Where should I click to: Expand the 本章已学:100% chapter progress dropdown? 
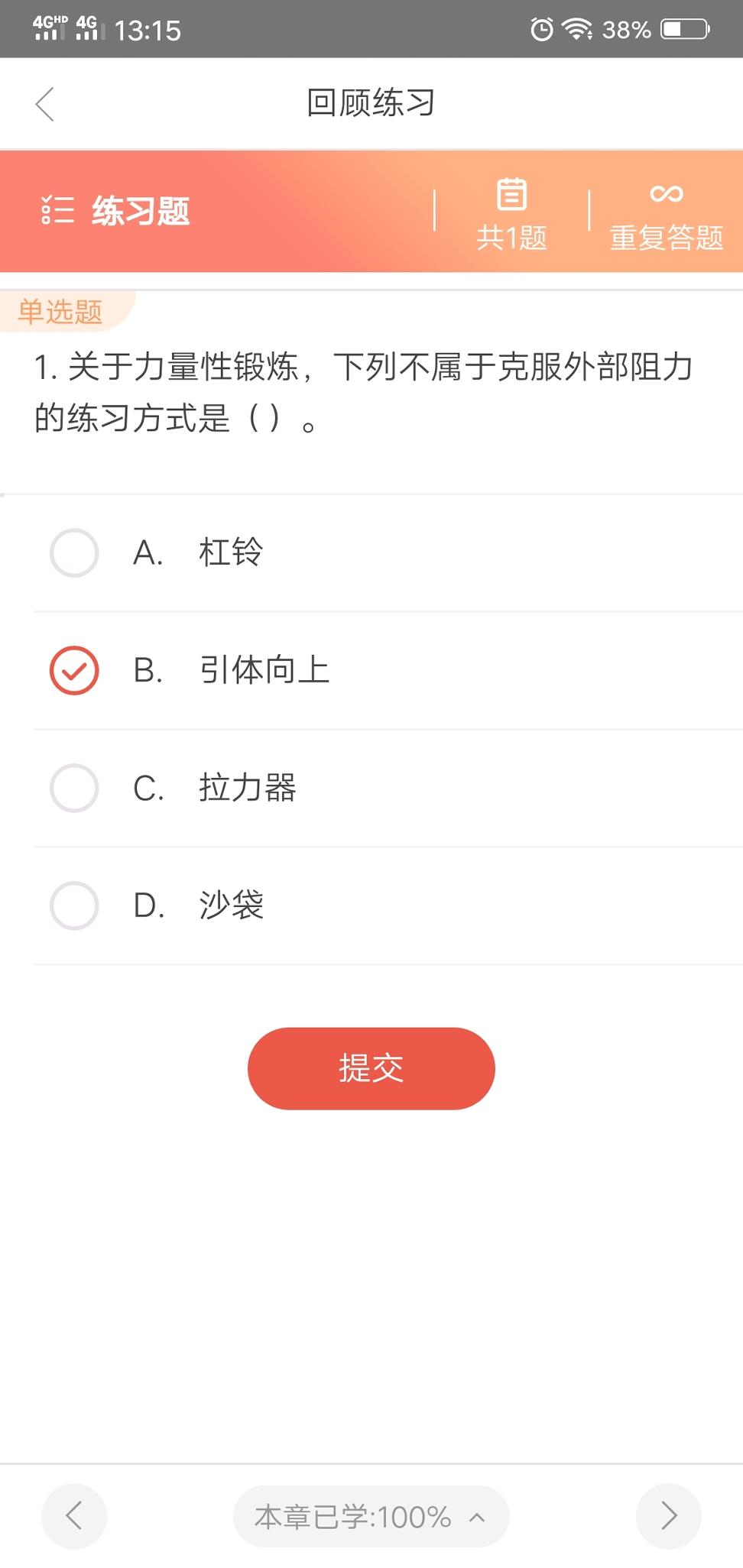coord(478,1517)
